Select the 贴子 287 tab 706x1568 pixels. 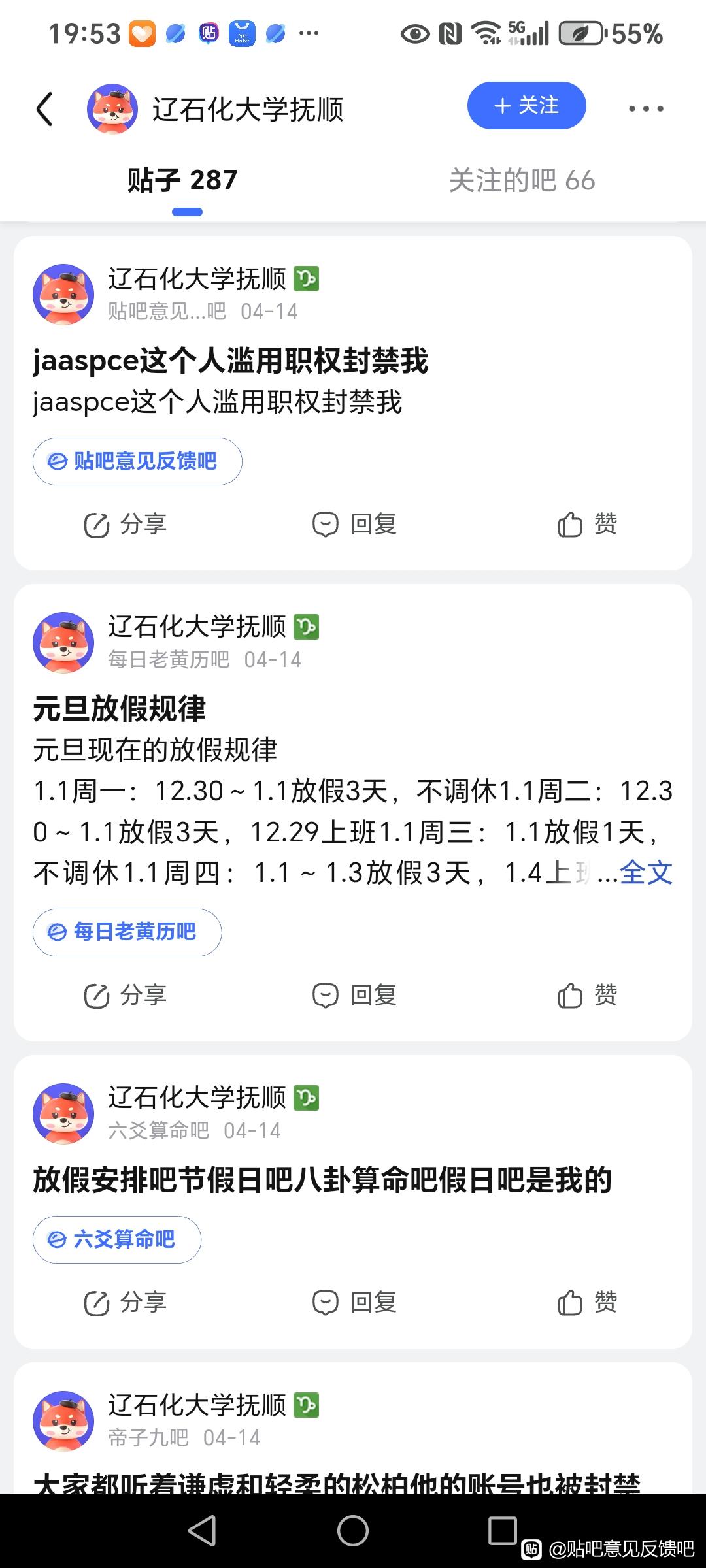182,180
